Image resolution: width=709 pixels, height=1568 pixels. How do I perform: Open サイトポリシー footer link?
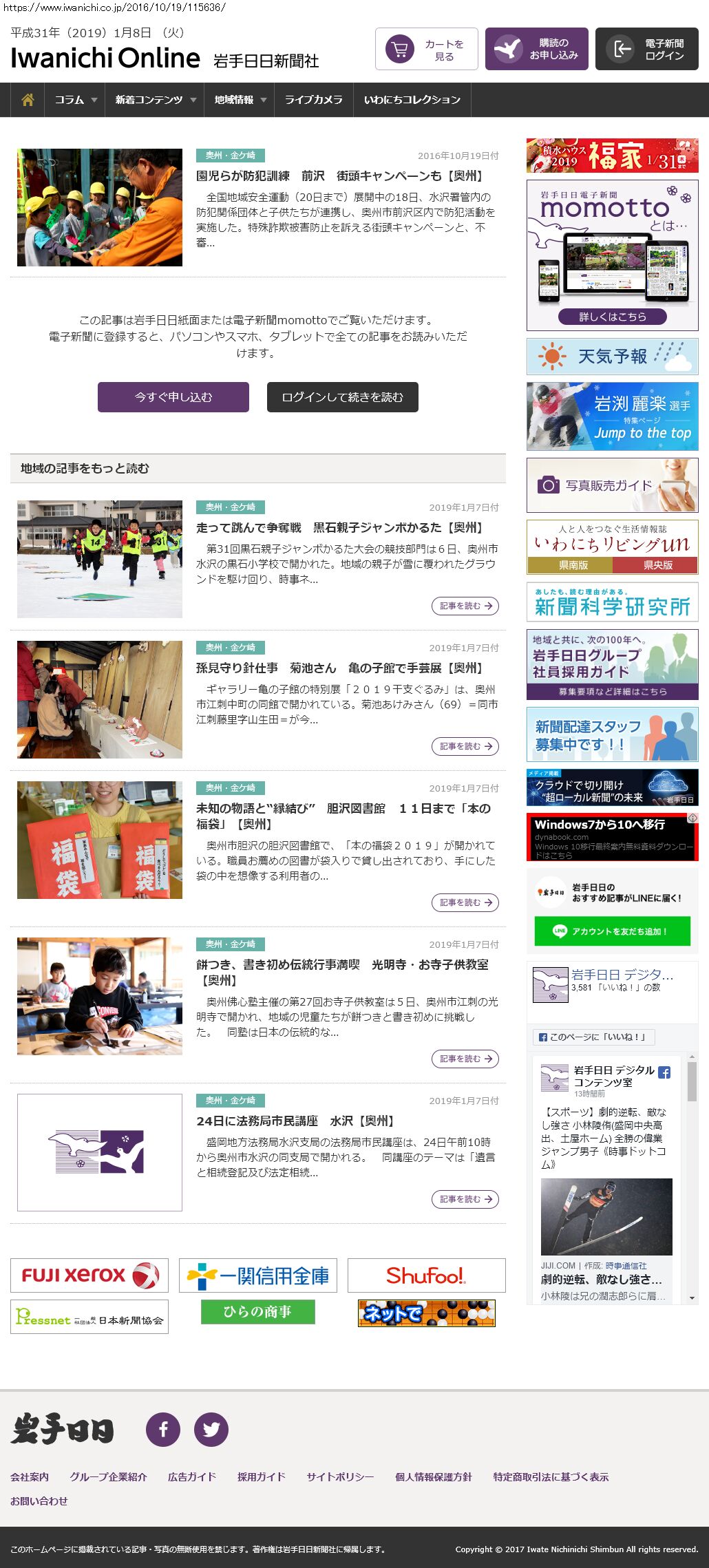click(x=340, y=1476)
